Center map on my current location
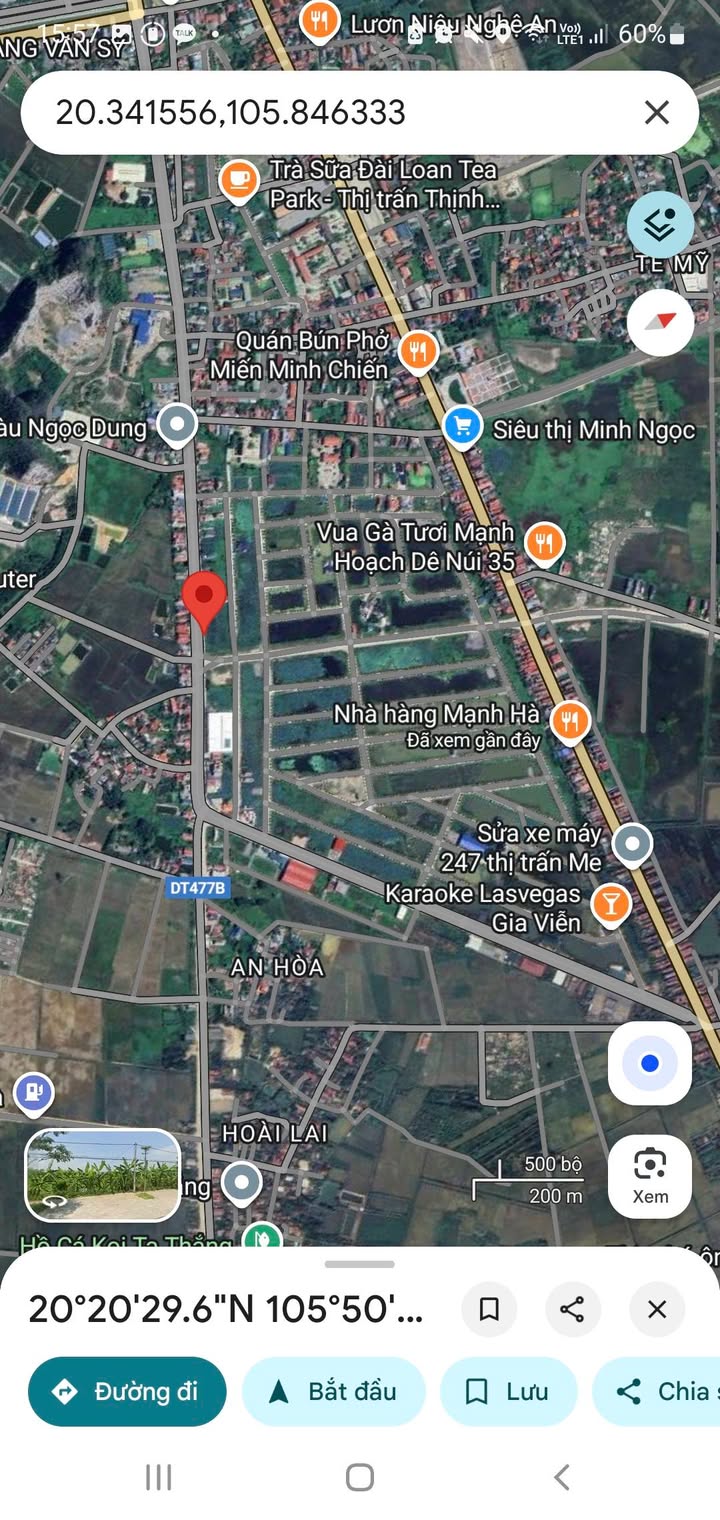720x1520 pixels. (650, 1063)
